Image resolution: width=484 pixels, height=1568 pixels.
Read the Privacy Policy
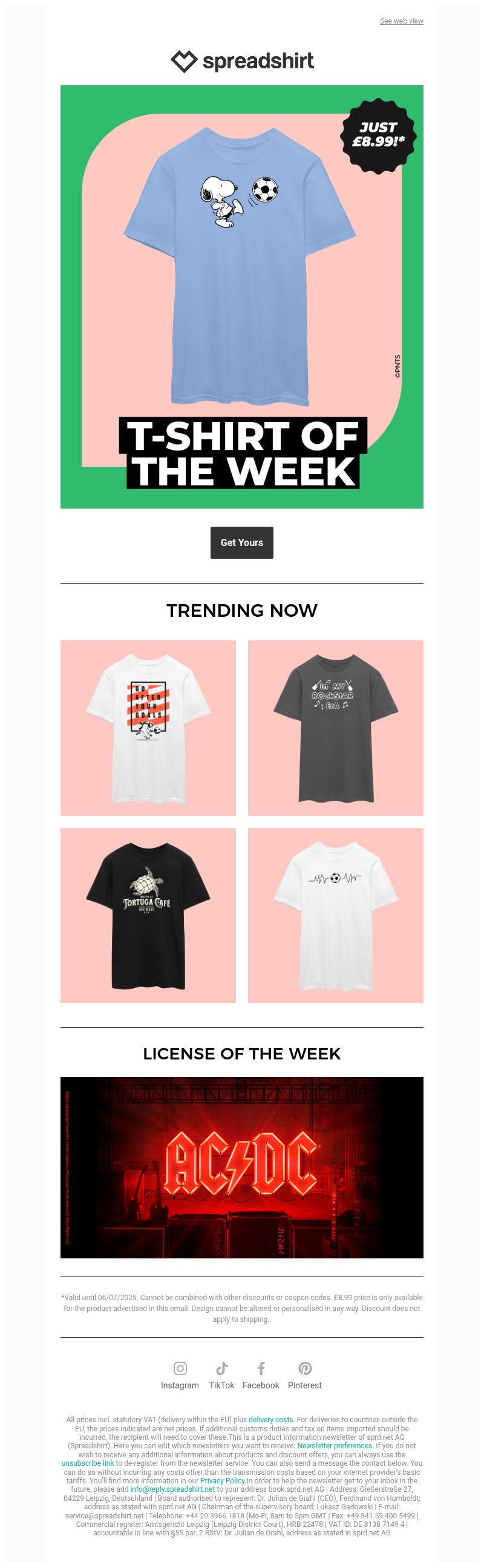[222, 1481]
